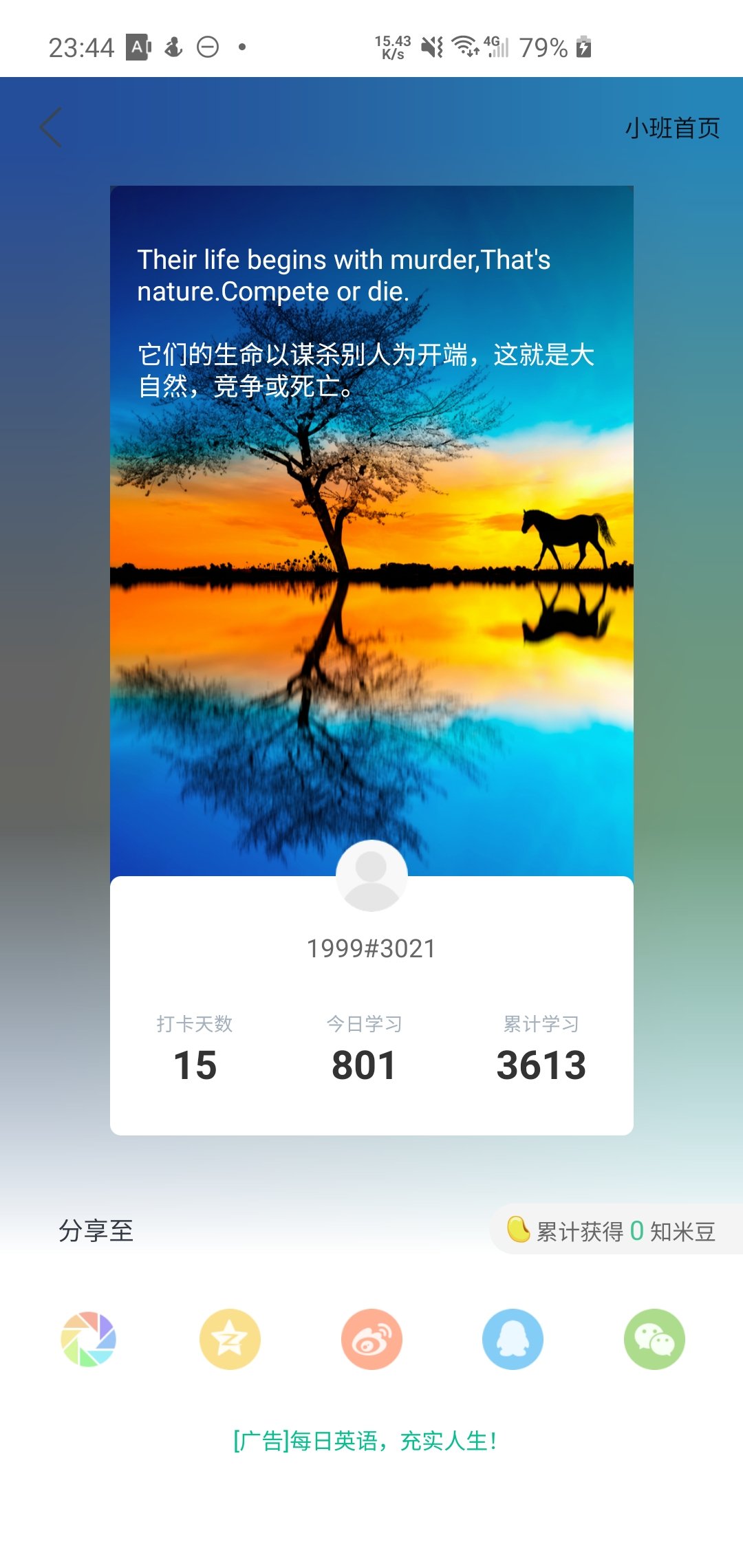The height and width of the screenshot is (1568, 743).
Task: Share to the colorful camera shutter app
Action: 89,1339
